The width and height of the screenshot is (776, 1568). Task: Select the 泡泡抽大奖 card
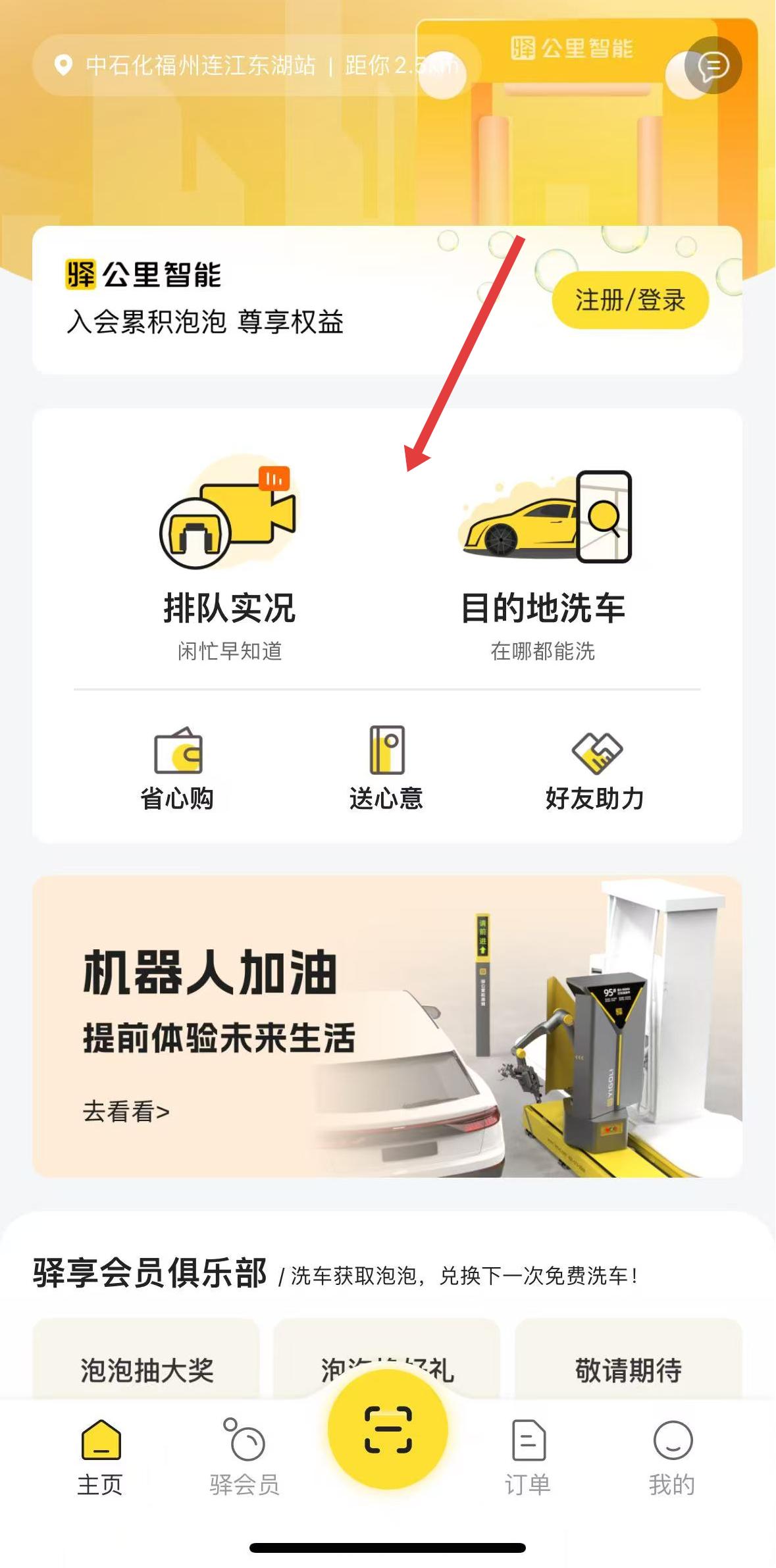click(x=146, y=1359)
